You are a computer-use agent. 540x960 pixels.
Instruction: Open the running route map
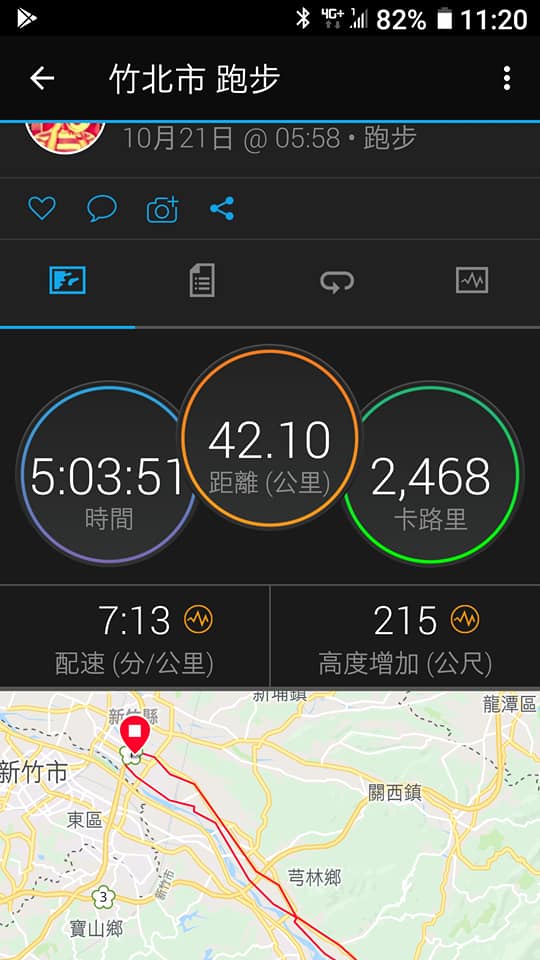coord(270,825)
